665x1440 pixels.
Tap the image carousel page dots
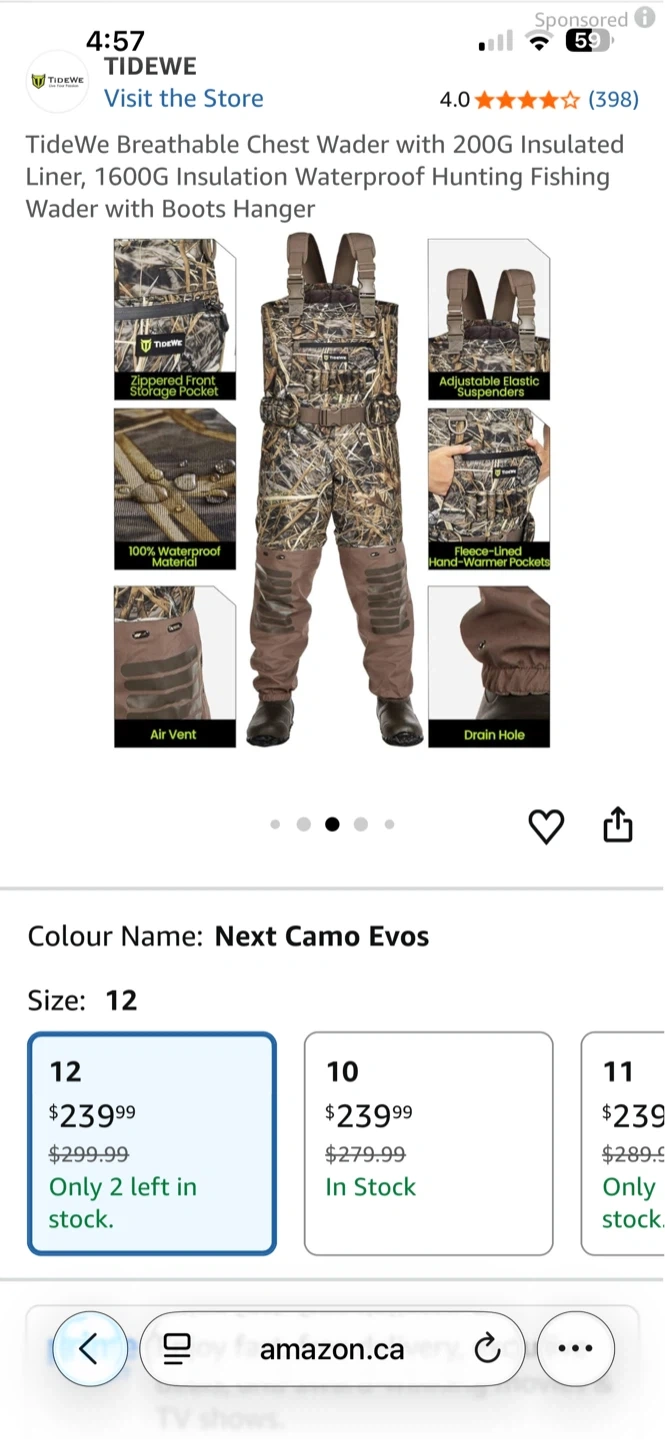point(332,824)
